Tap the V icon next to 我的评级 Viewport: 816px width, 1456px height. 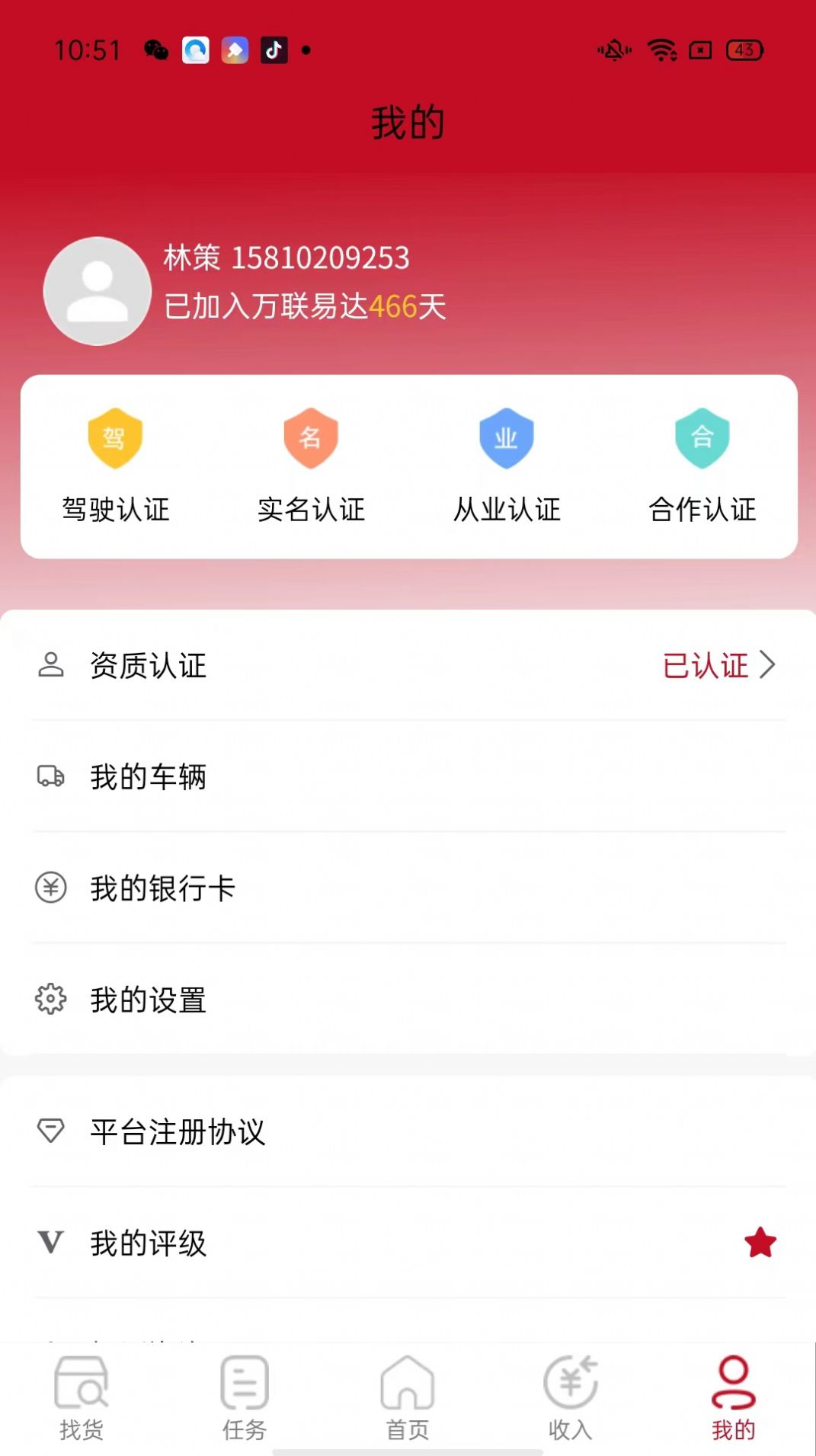[x=50, y=1243]
